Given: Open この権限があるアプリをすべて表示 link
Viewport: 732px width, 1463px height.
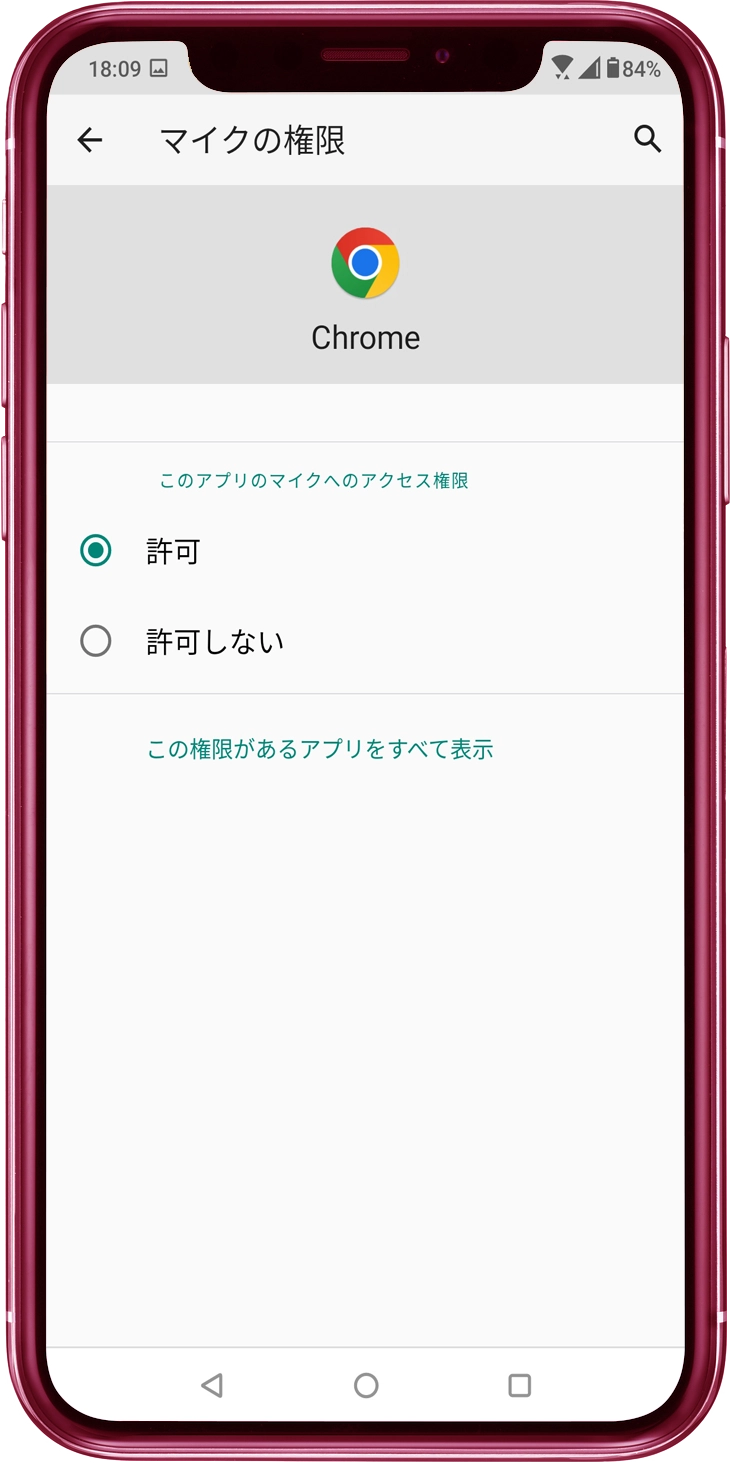Looking at the screenshot, I should click(320, 749).
